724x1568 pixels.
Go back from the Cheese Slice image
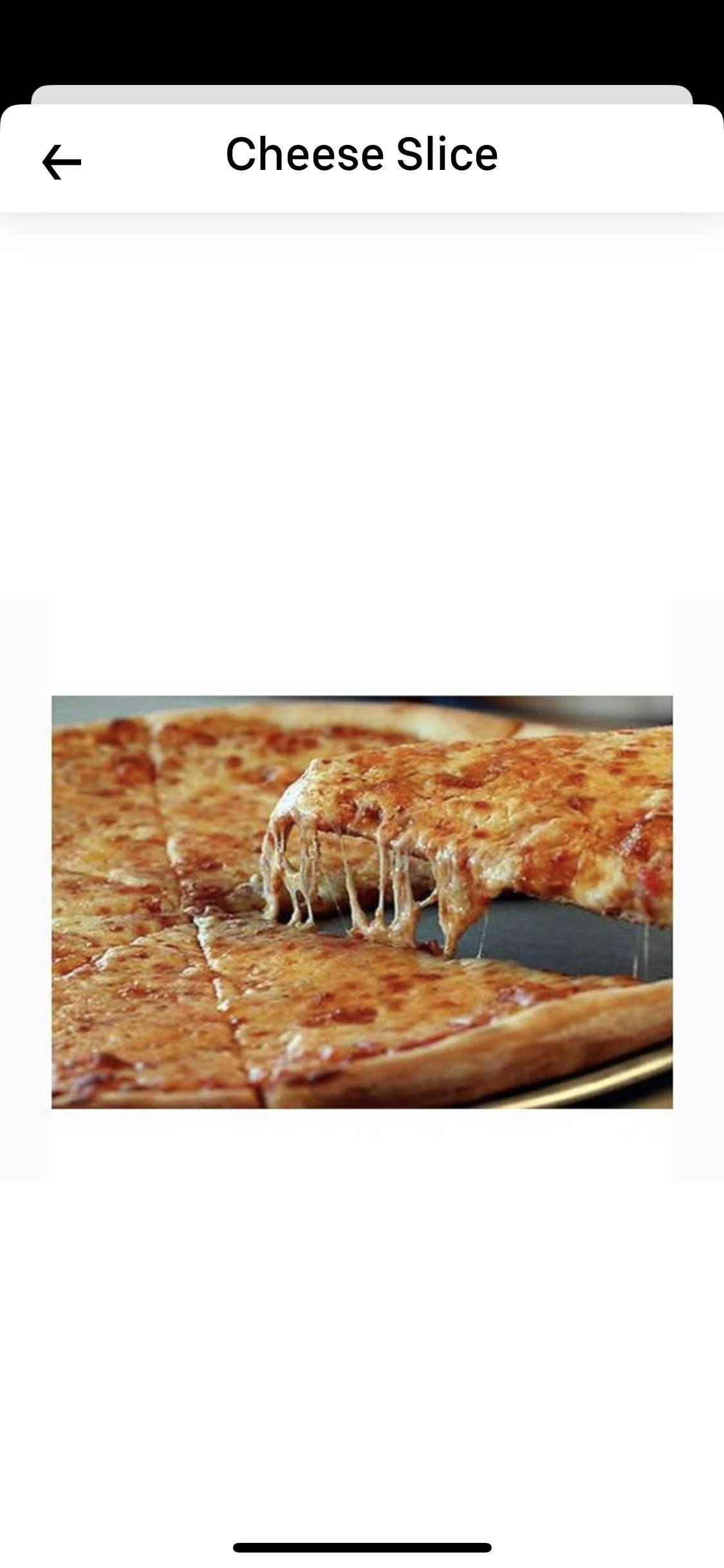coord(62,161)
